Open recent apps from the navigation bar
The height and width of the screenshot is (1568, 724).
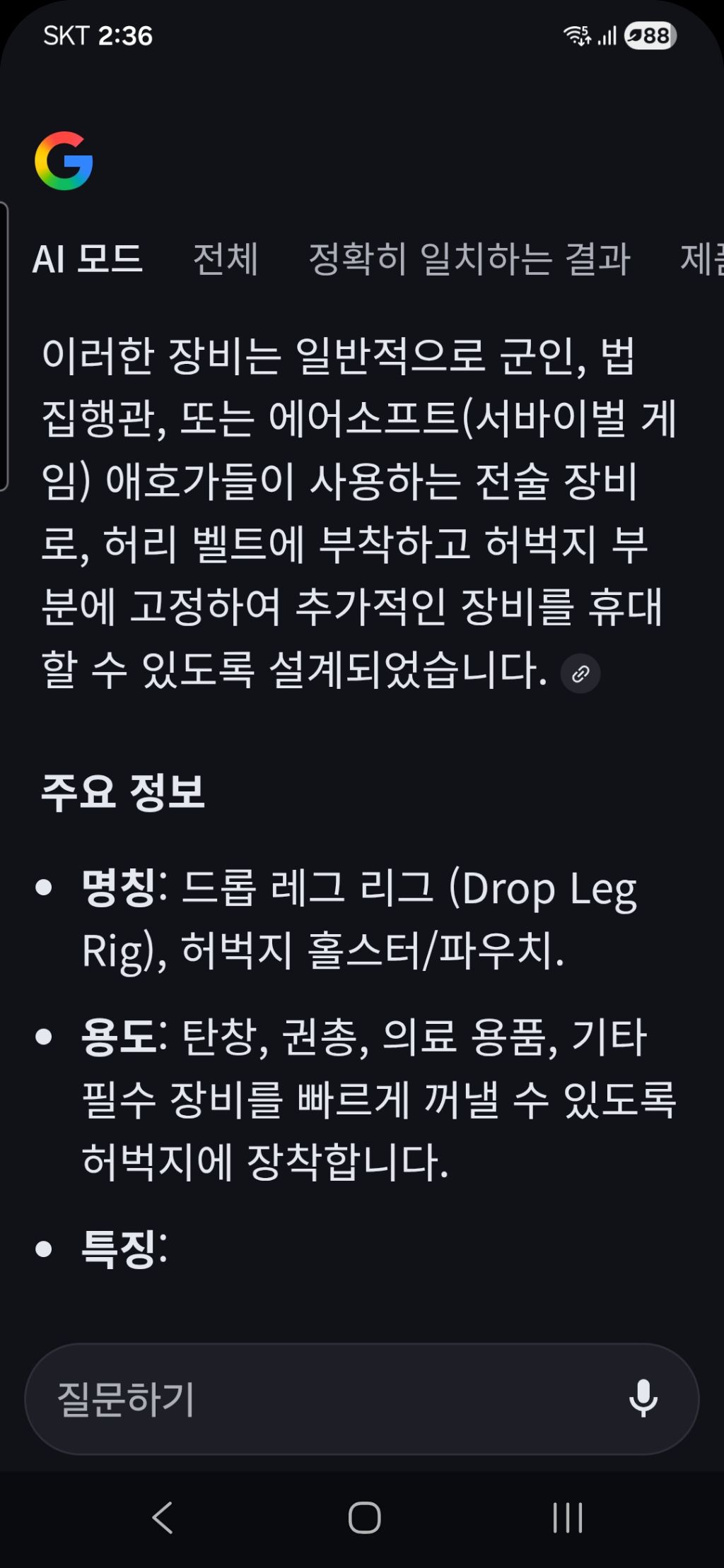point(568,1517)
